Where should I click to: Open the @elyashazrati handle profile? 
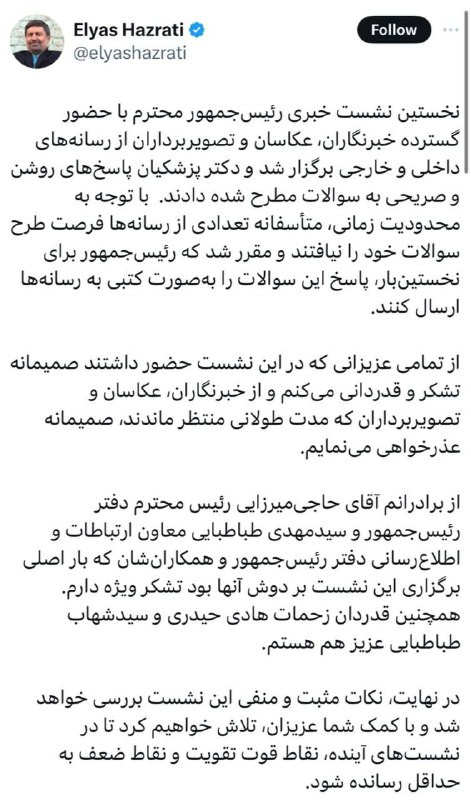tap(130, 54)
